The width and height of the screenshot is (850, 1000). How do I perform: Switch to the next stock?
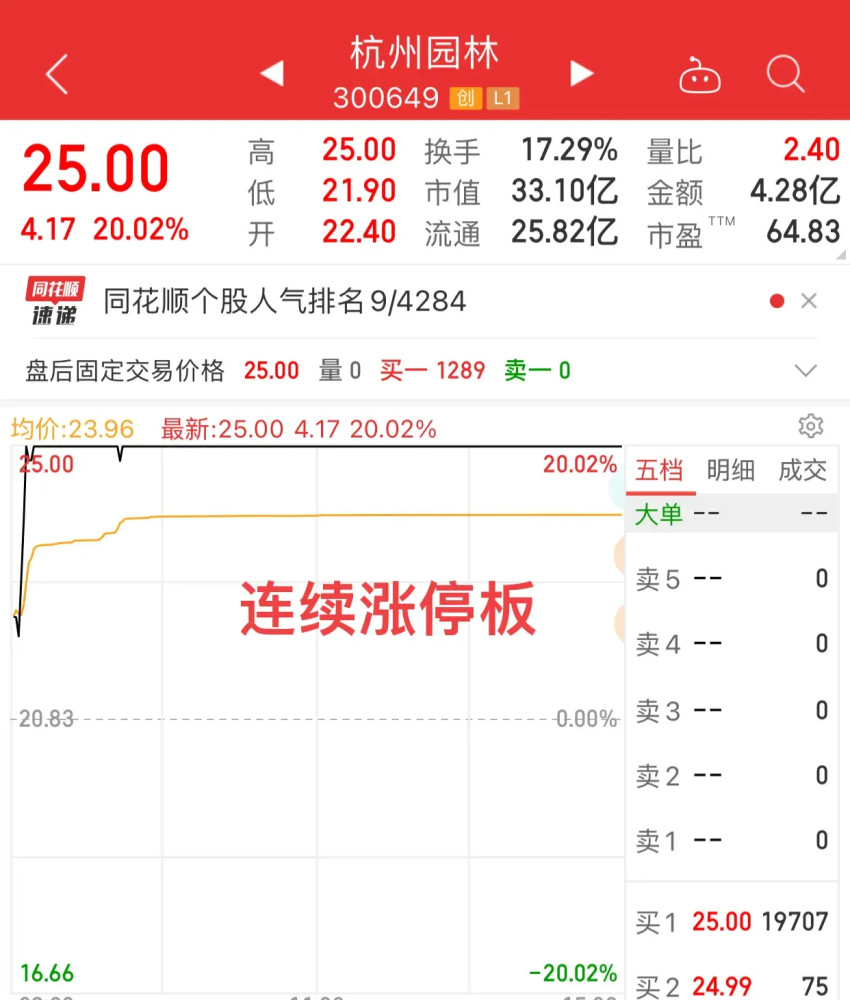click(582, 73)
